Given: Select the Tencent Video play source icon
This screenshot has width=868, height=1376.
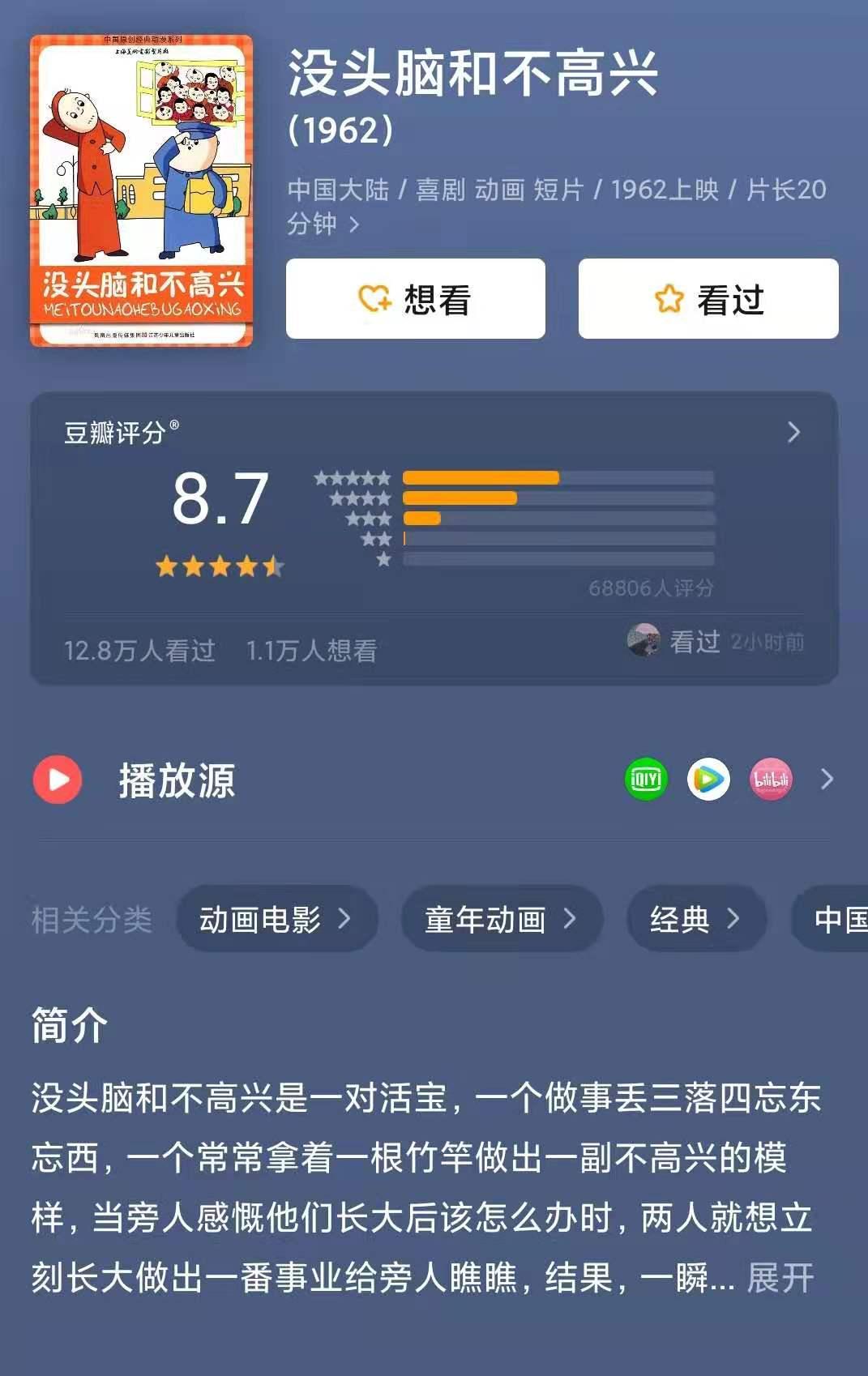Looking at the screenshot, I should point(708,779).
